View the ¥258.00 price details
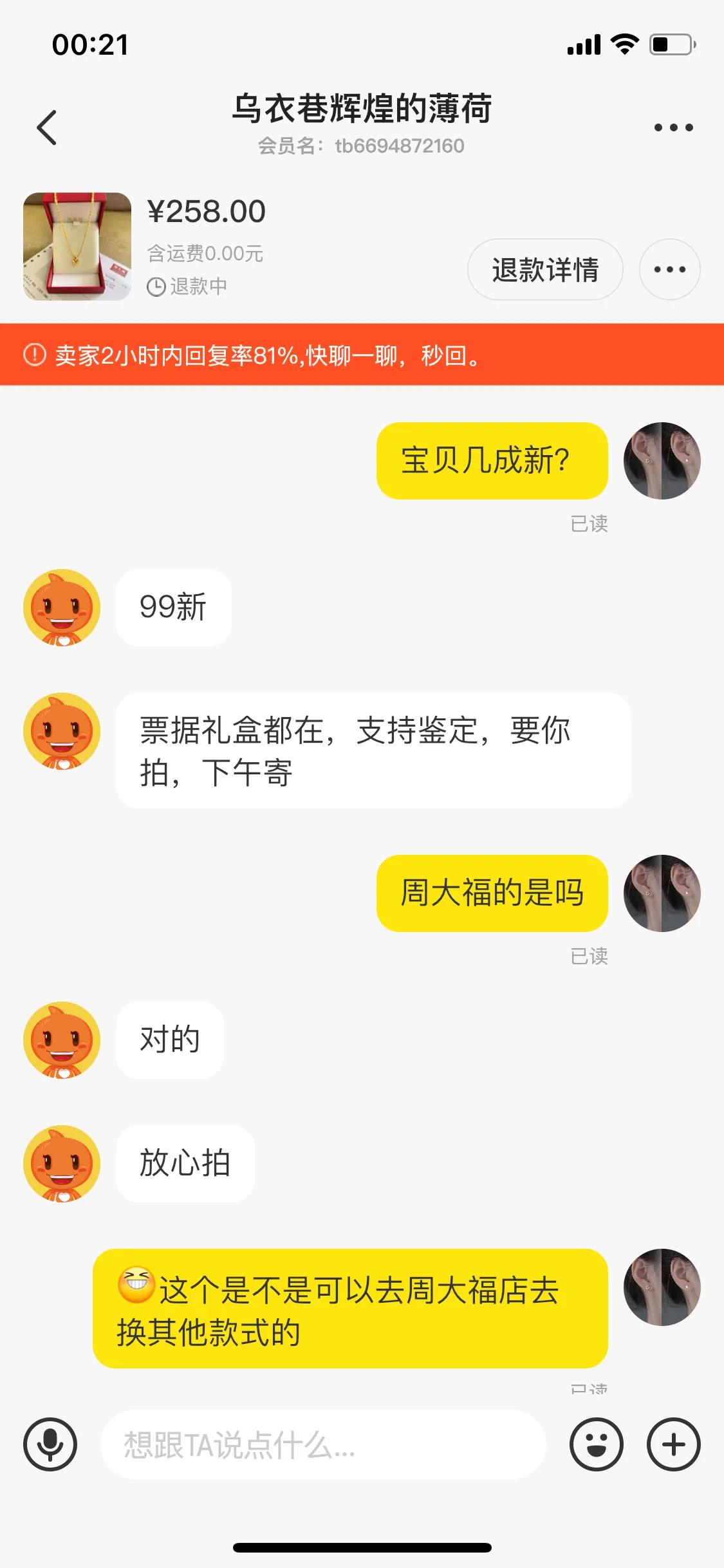Viewport: 724px width, 1568px height. coord(206,211)
